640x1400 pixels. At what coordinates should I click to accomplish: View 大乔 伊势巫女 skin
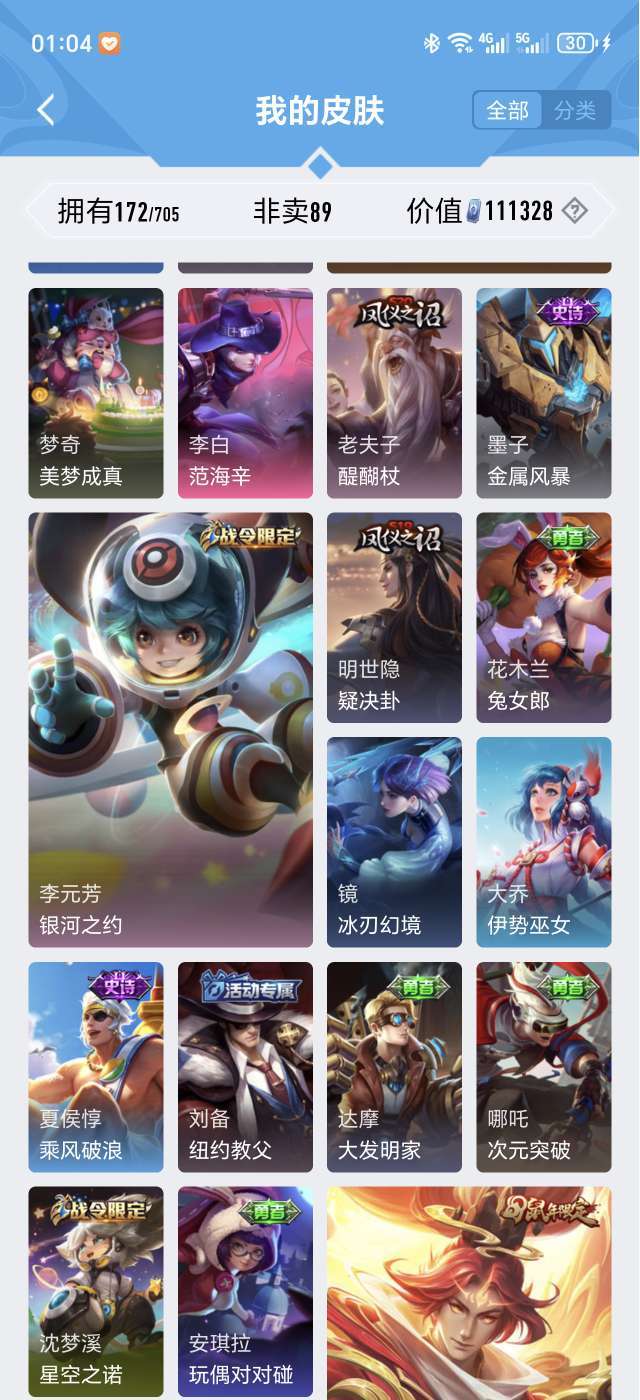pyautogui.click(x=544, y=842)
